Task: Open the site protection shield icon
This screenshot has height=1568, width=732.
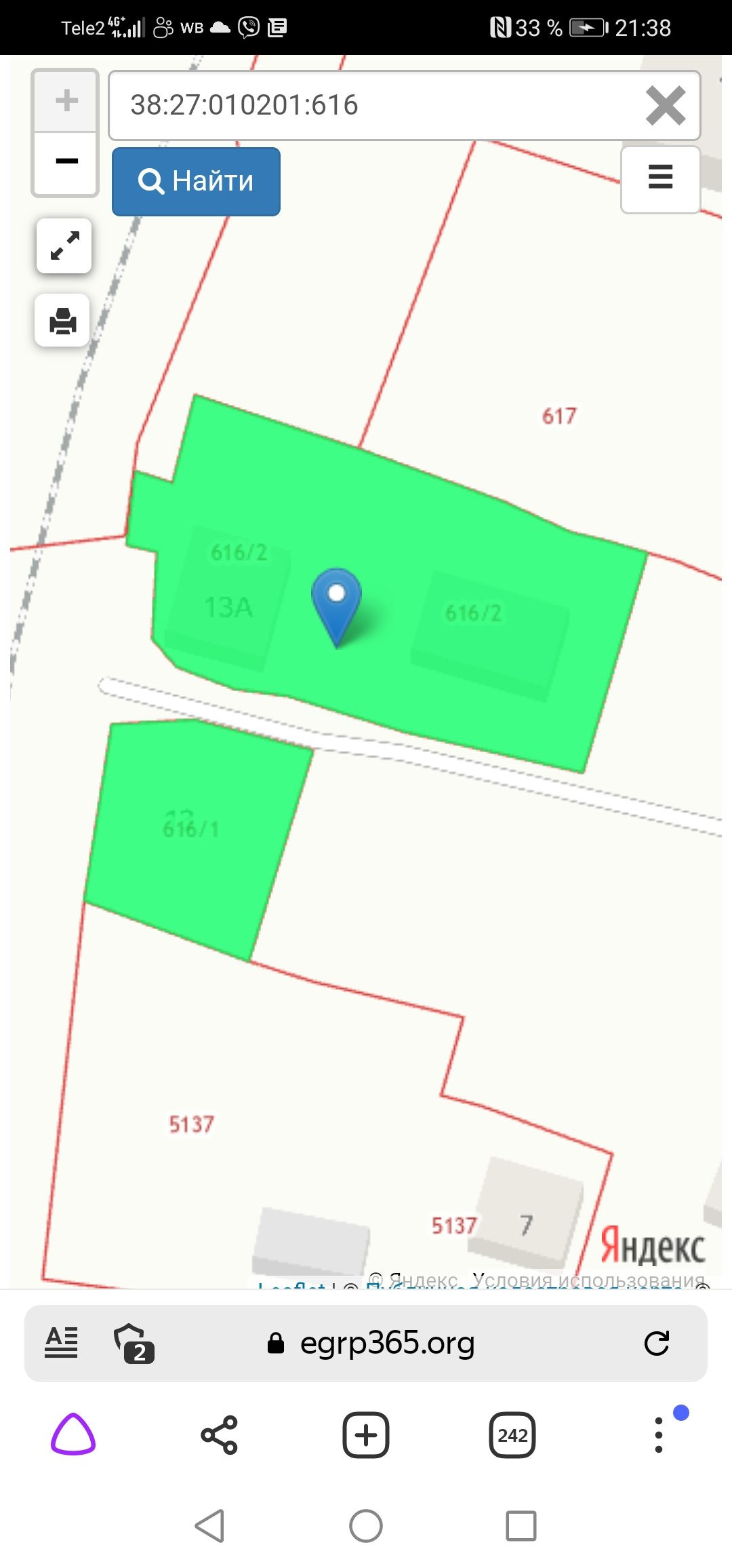Action: click(x=134, y=1343)
